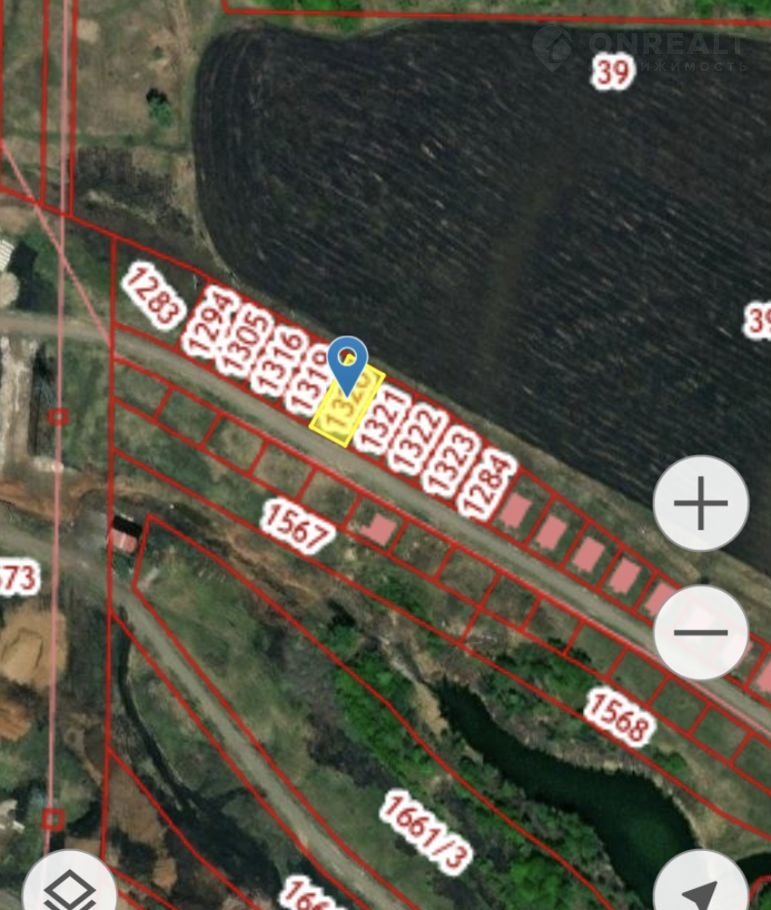Screen dimensions: 771x910
Task: Zoom in on the map
Action: click(x=700, y=503)
